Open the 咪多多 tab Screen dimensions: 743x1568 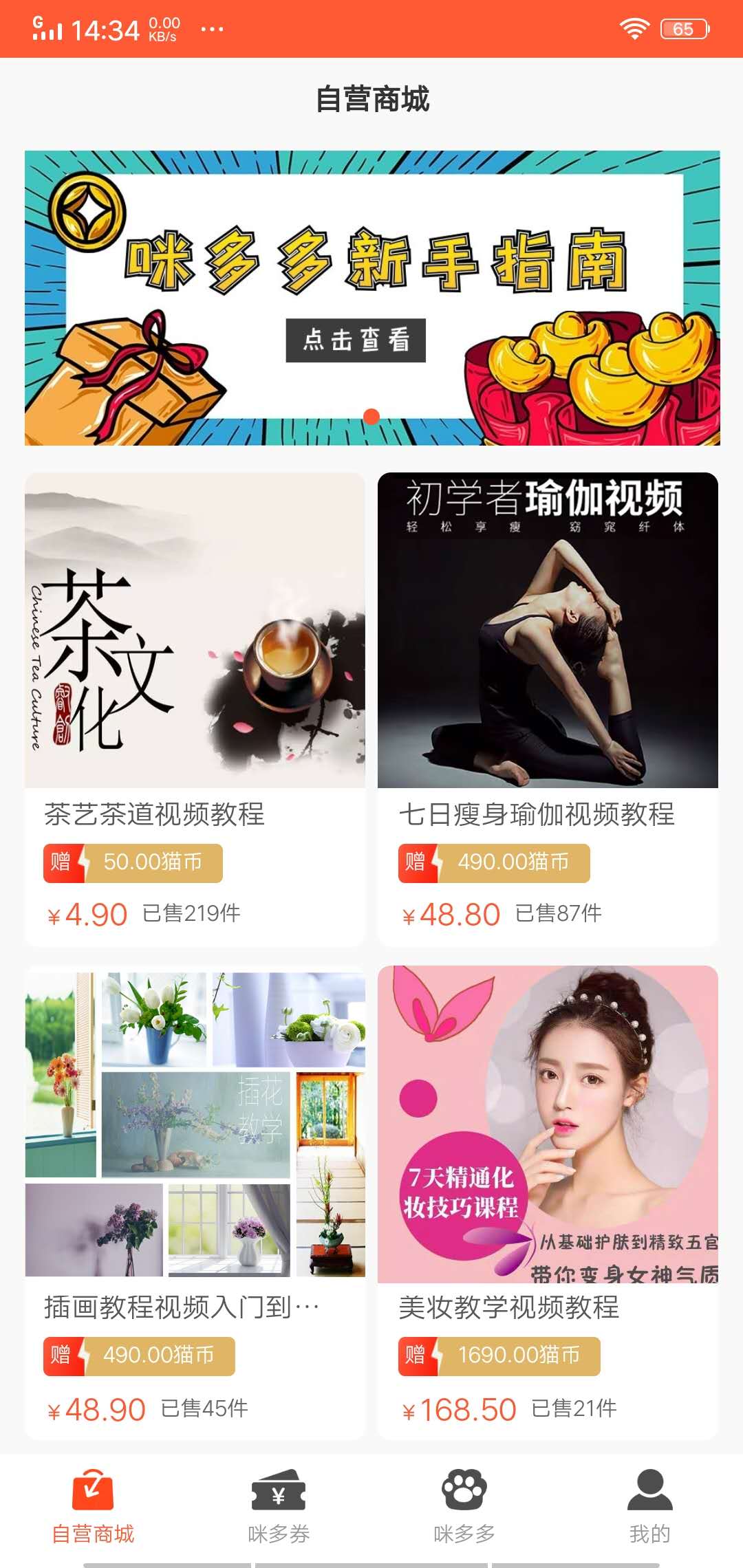(x=464, y=1507)
